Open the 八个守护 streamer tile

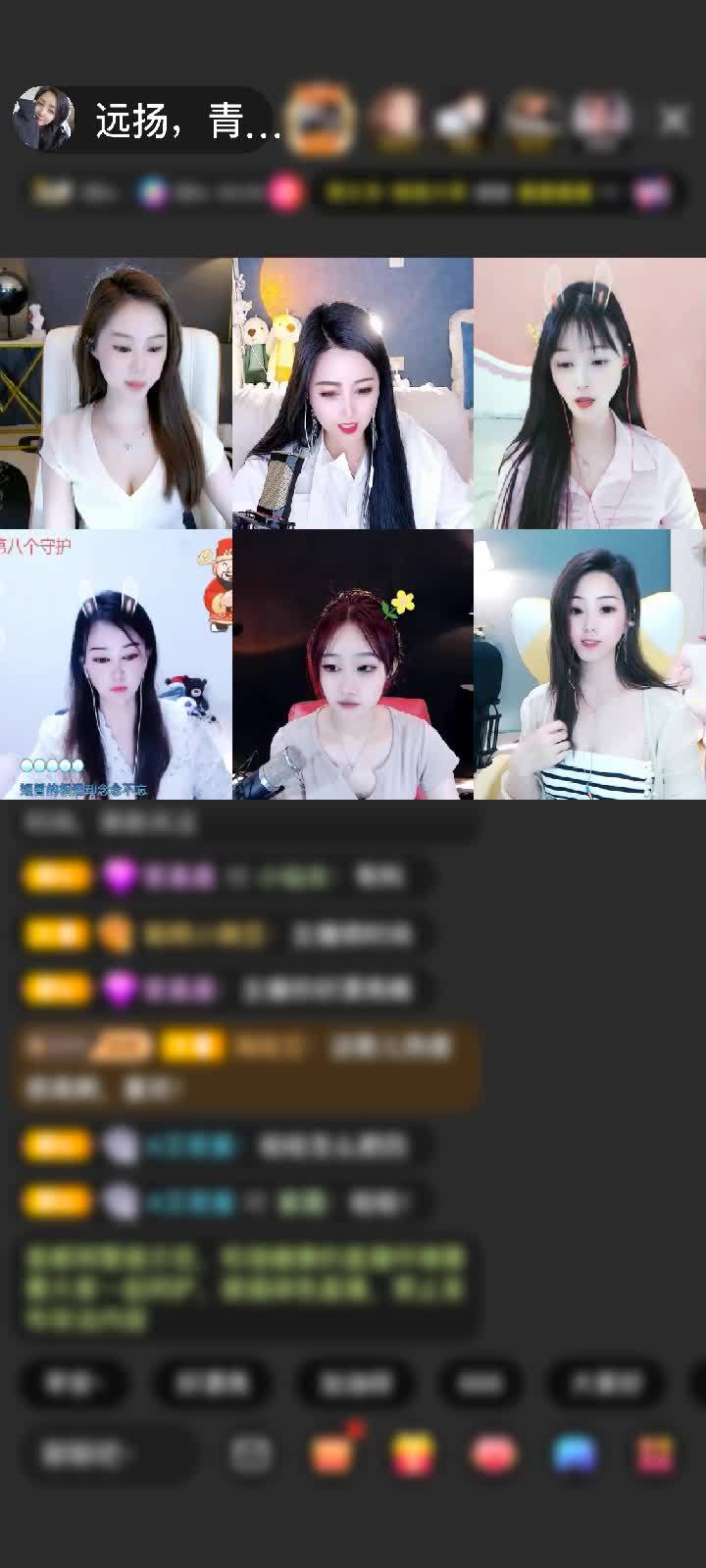[x=116, y=664]
